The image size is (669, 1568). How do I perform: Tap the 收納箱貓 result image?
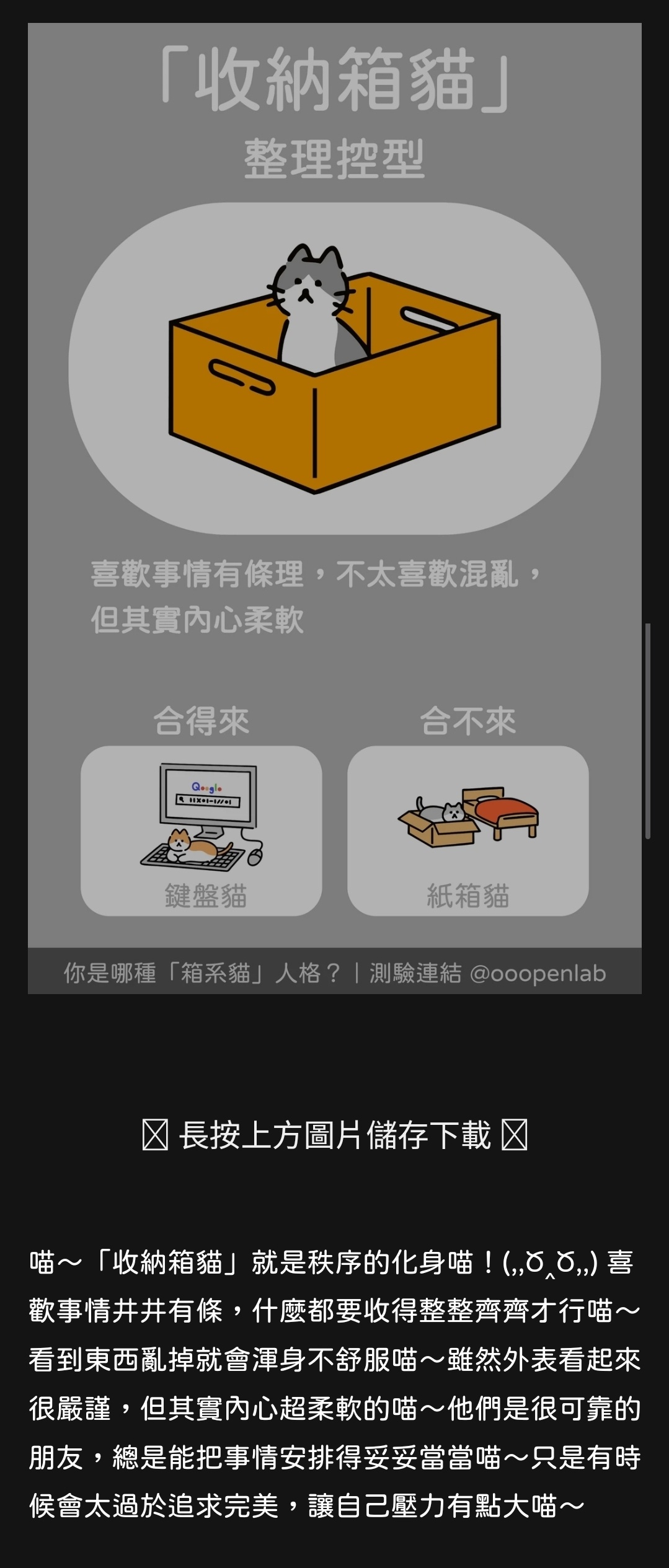[334, 508]
